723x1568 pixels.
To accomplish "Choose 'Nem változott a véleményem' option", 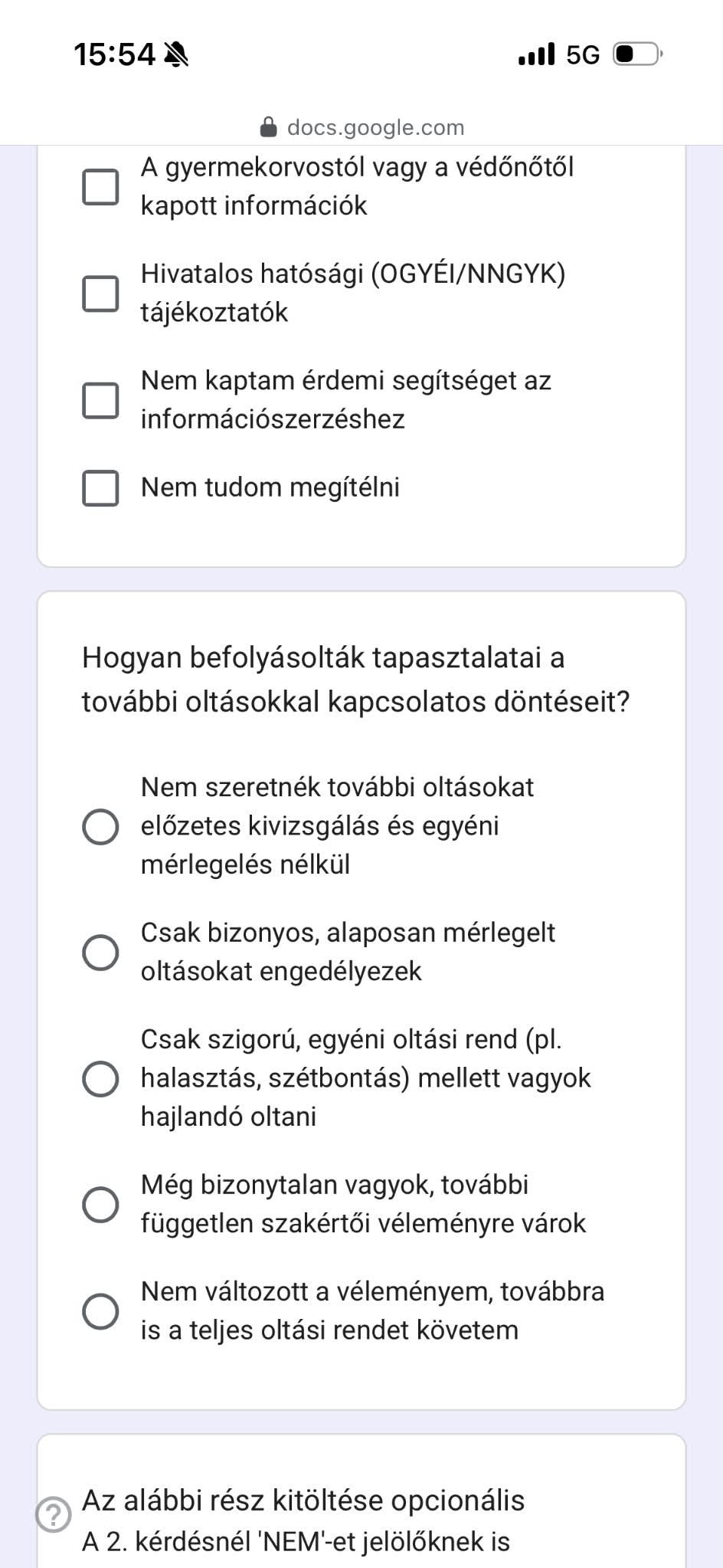I will pos(100,1311).
